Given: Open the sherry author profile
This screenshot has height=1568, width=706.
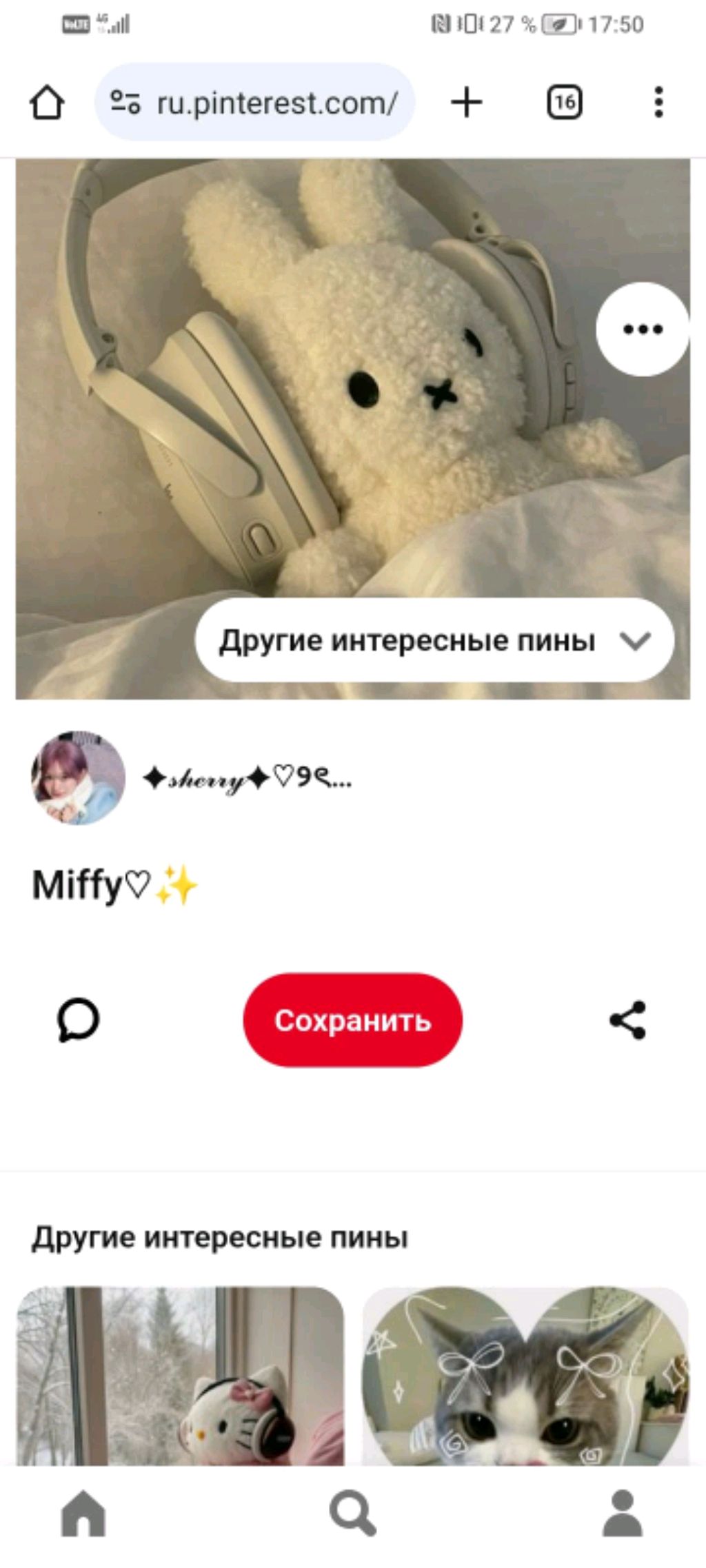Looking at the screenshot, I should pyautogui.click(x=79, y=778).
